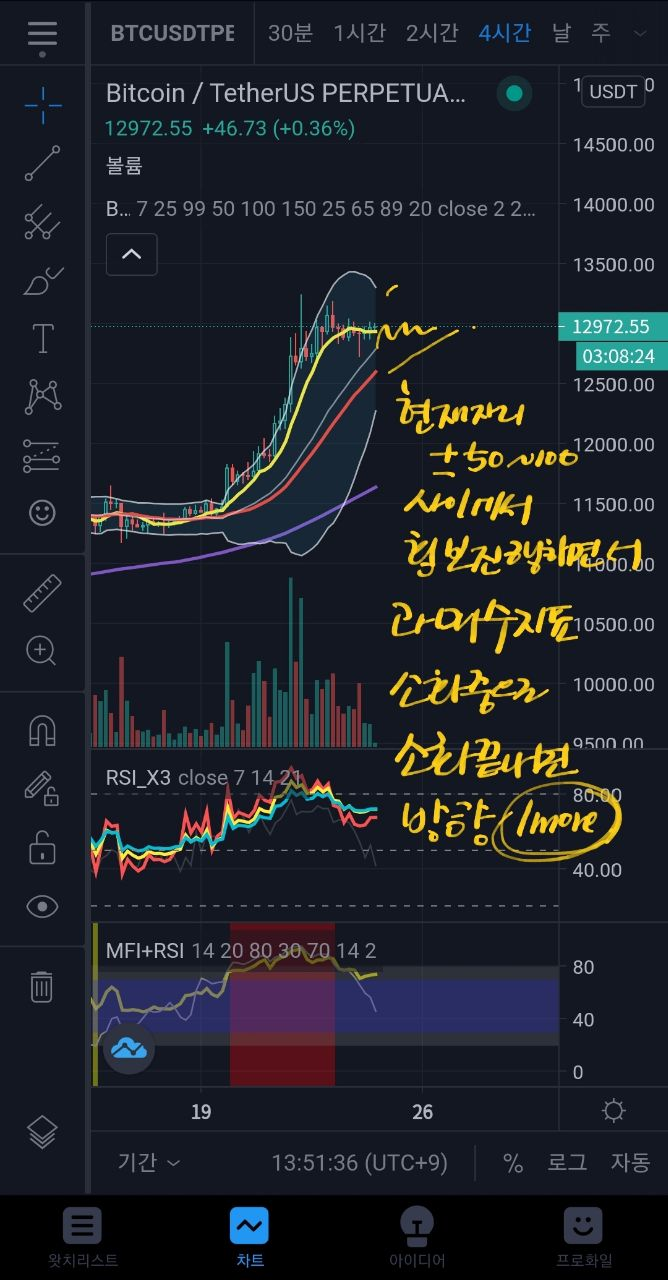The width and height of the screenshot is (668, 1280).
Task: Toggle the magnet snap mode
Action: (42, 731)
